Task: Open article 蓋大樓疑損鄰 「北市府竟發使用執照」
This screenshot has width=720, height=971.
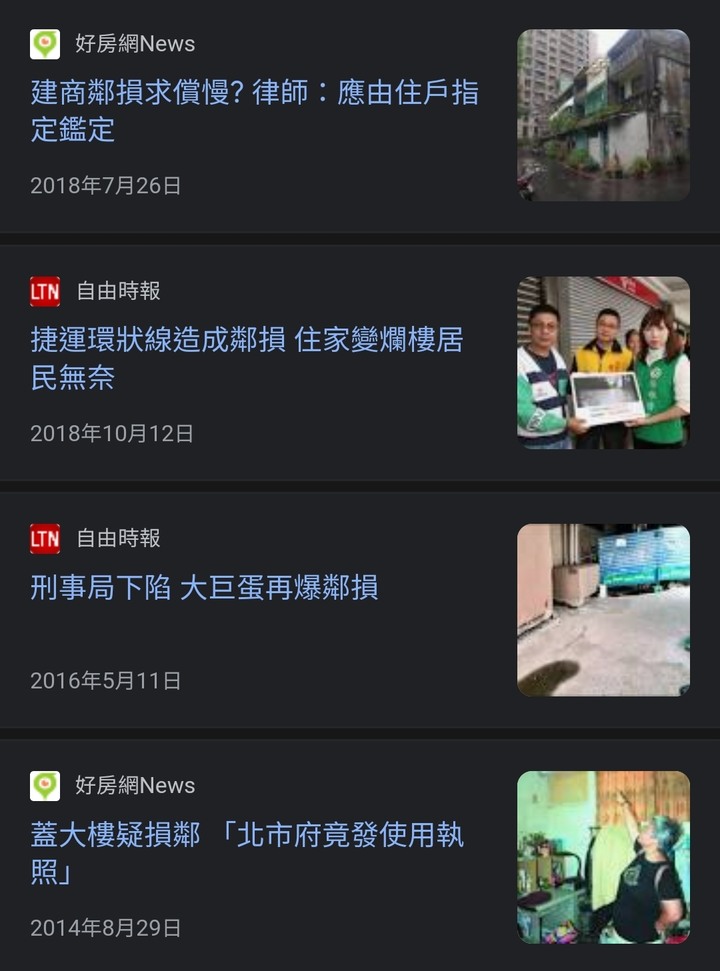Action: tap(247, 852)
